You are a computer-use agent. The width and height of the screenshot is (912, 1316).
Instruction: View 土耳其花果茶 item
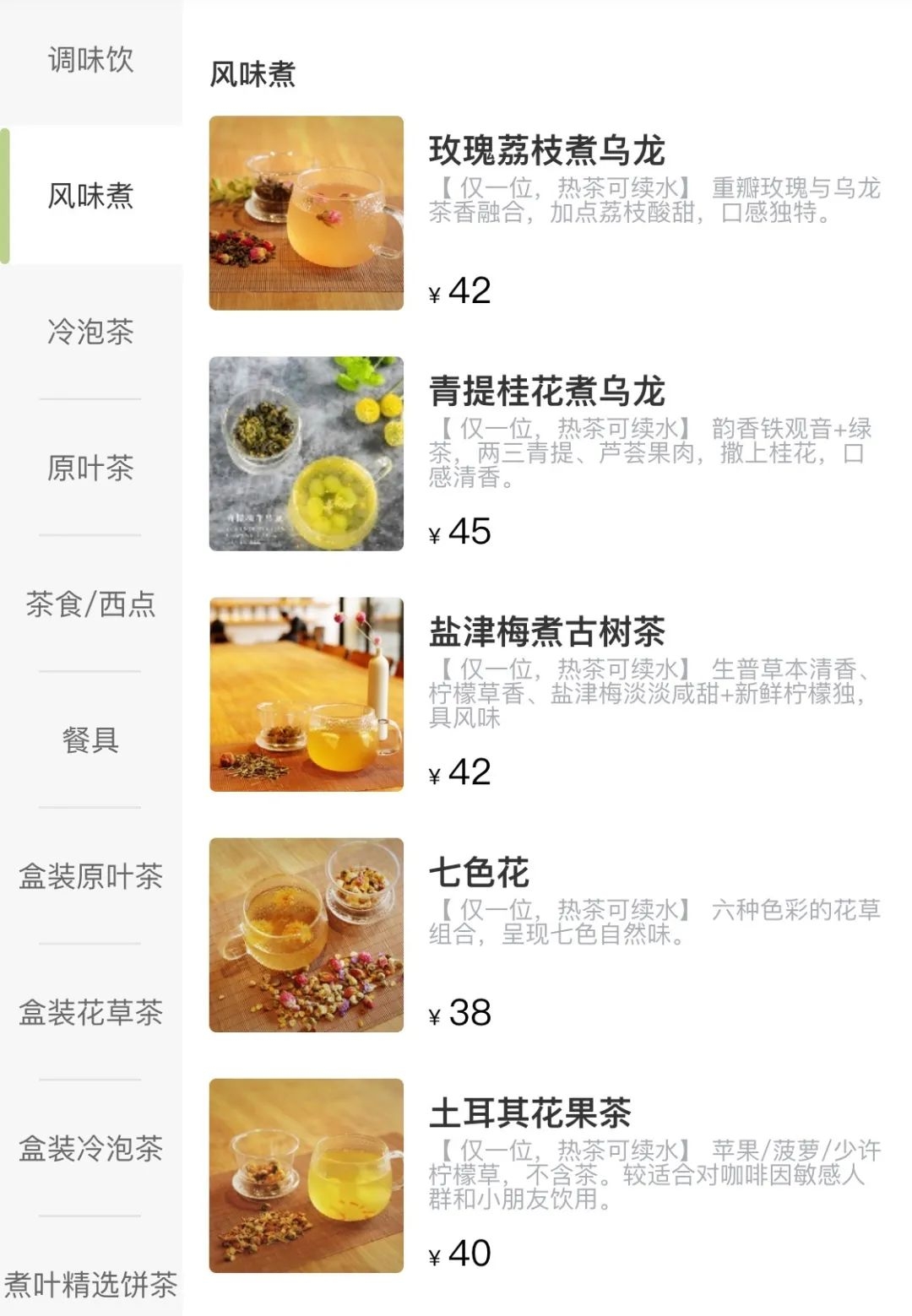click(x=530, y=1114)
